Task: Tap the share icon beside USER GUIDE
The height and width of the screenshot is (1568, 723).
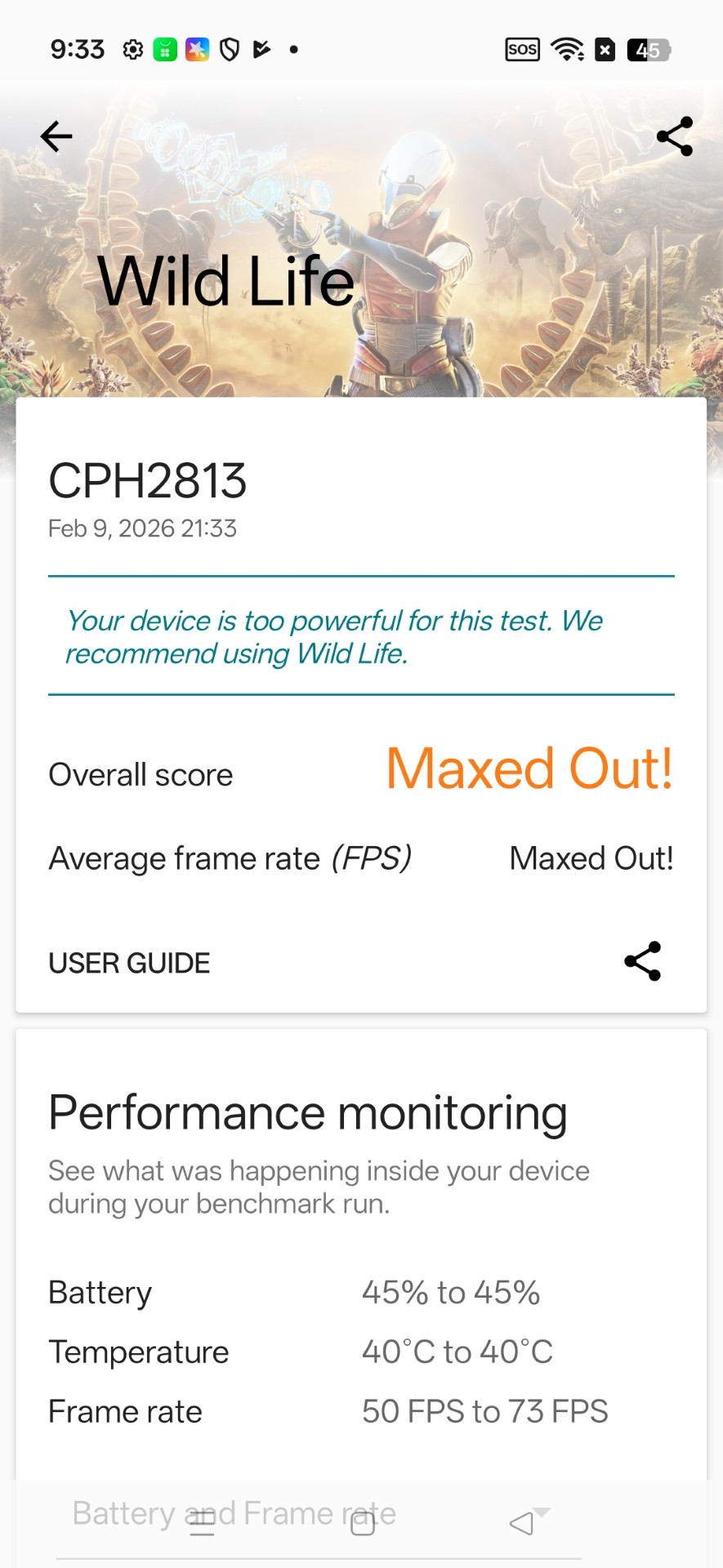Action: click(x=642, y=961)
